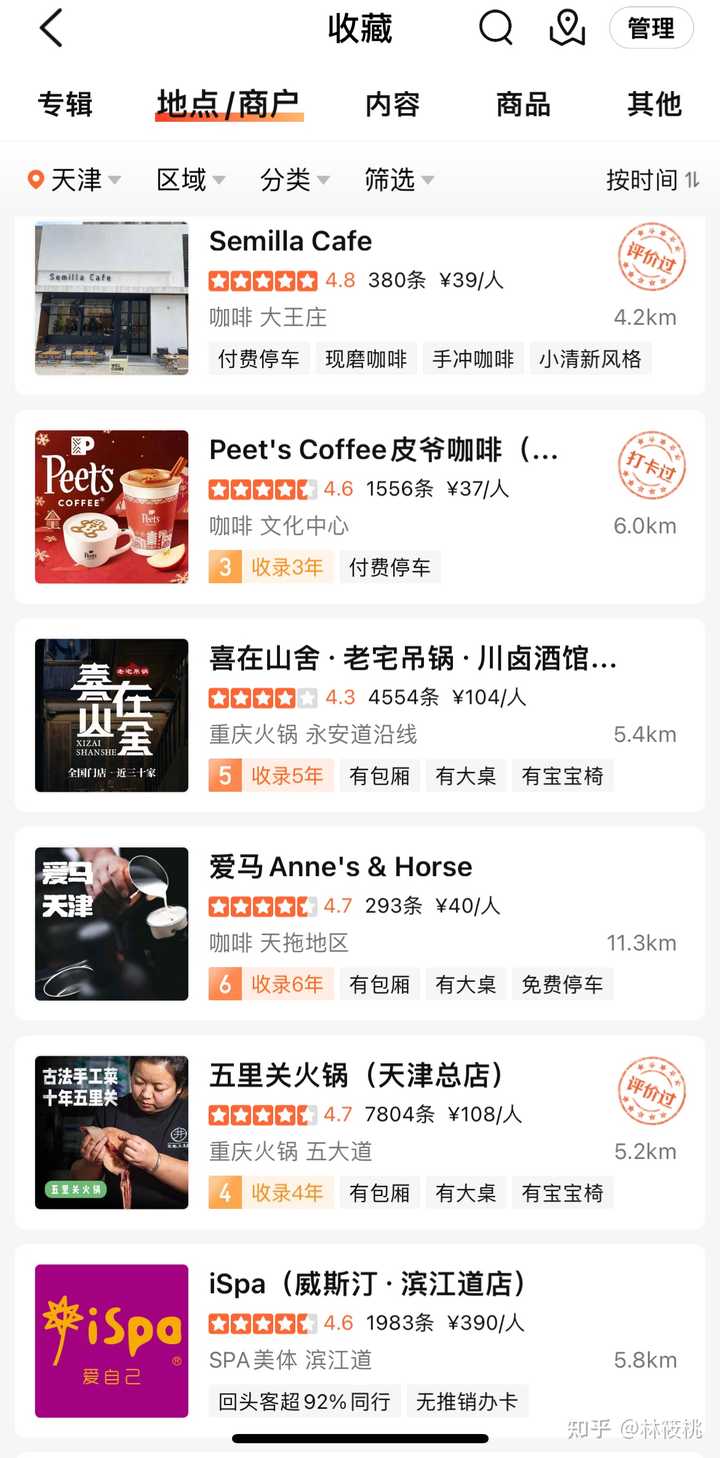The width and height of the screenshot is (720, 1458).
Task: Open the 筛选 filter options
Action: [398, 180]
